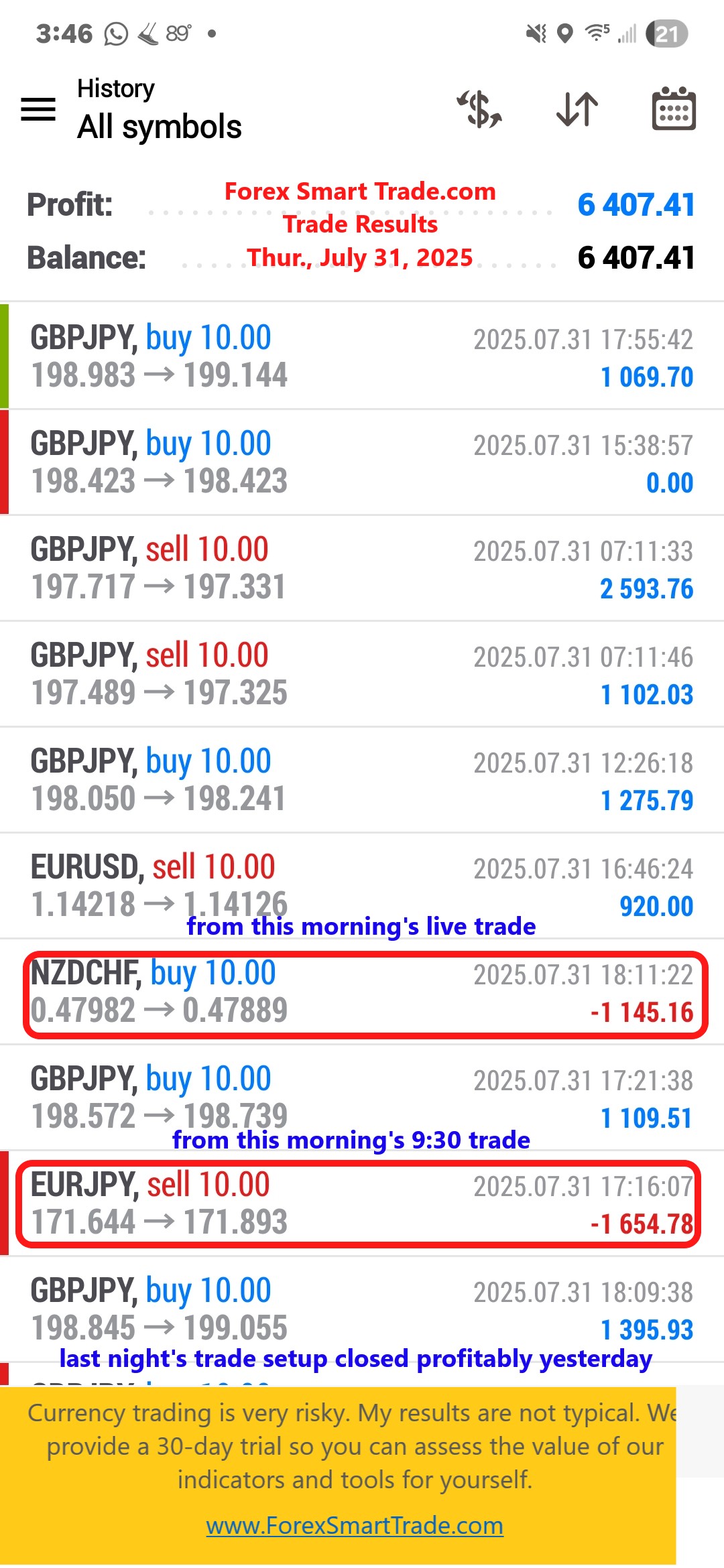The width and height of the screenshot is (724, 1568).
Task: Tap the location pin icon in the status bar
Action: [566, 32]
